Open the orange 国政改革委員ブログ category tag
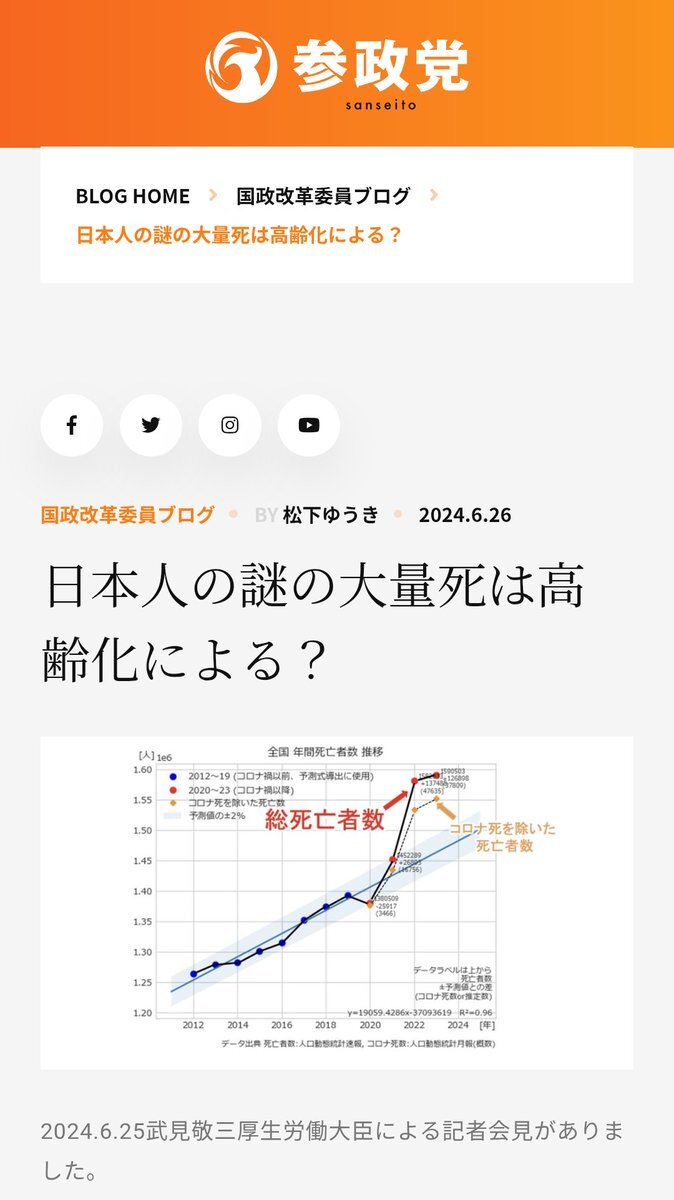Screen dimensions: 674x1200 (x=127, y=515)
